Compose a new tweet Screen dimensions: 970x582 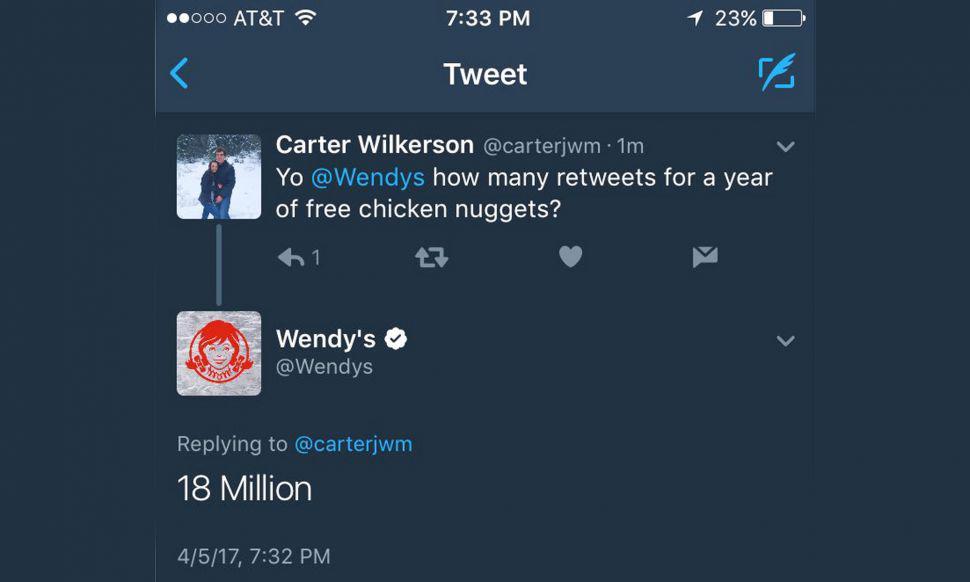776,73
